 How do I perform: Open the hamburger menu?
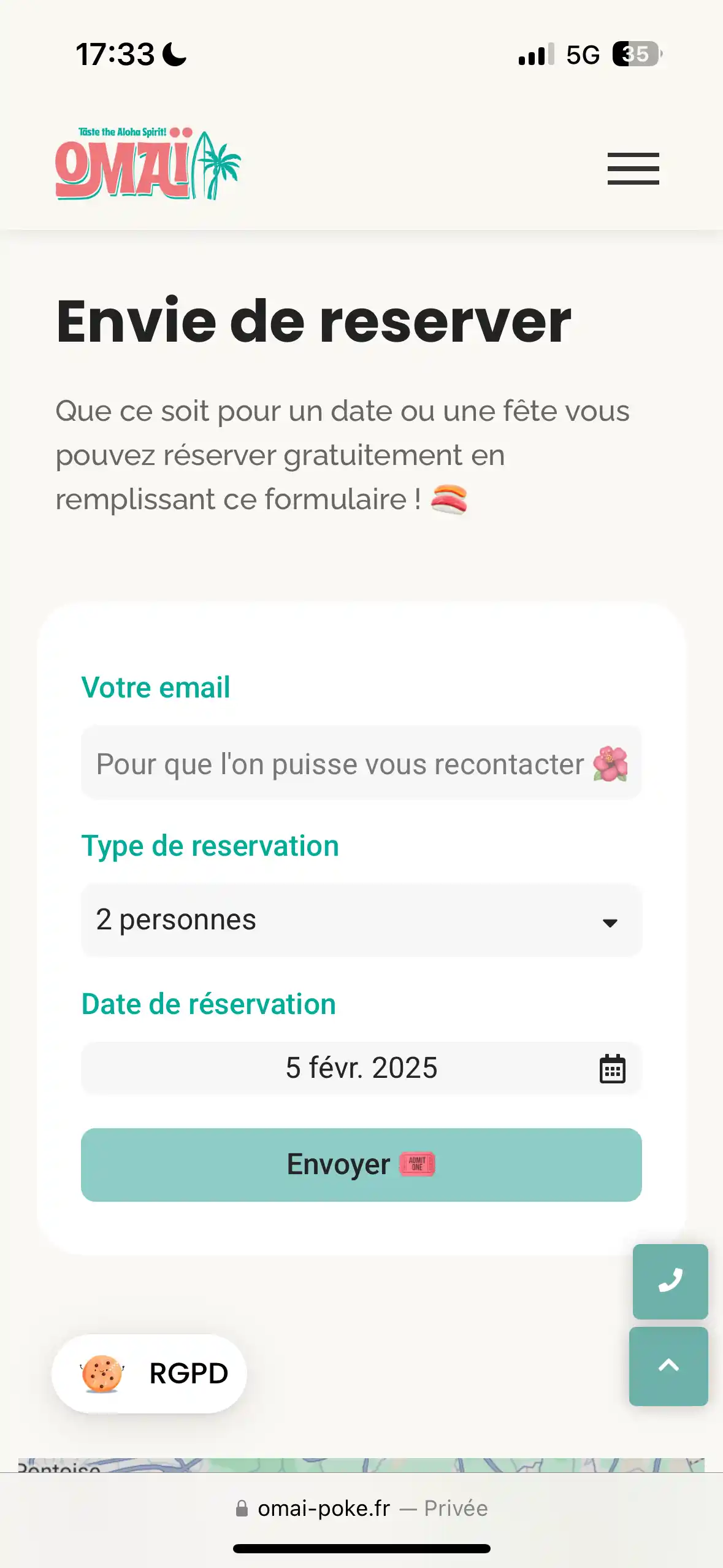pyautogui.click(x=633, y=169)
